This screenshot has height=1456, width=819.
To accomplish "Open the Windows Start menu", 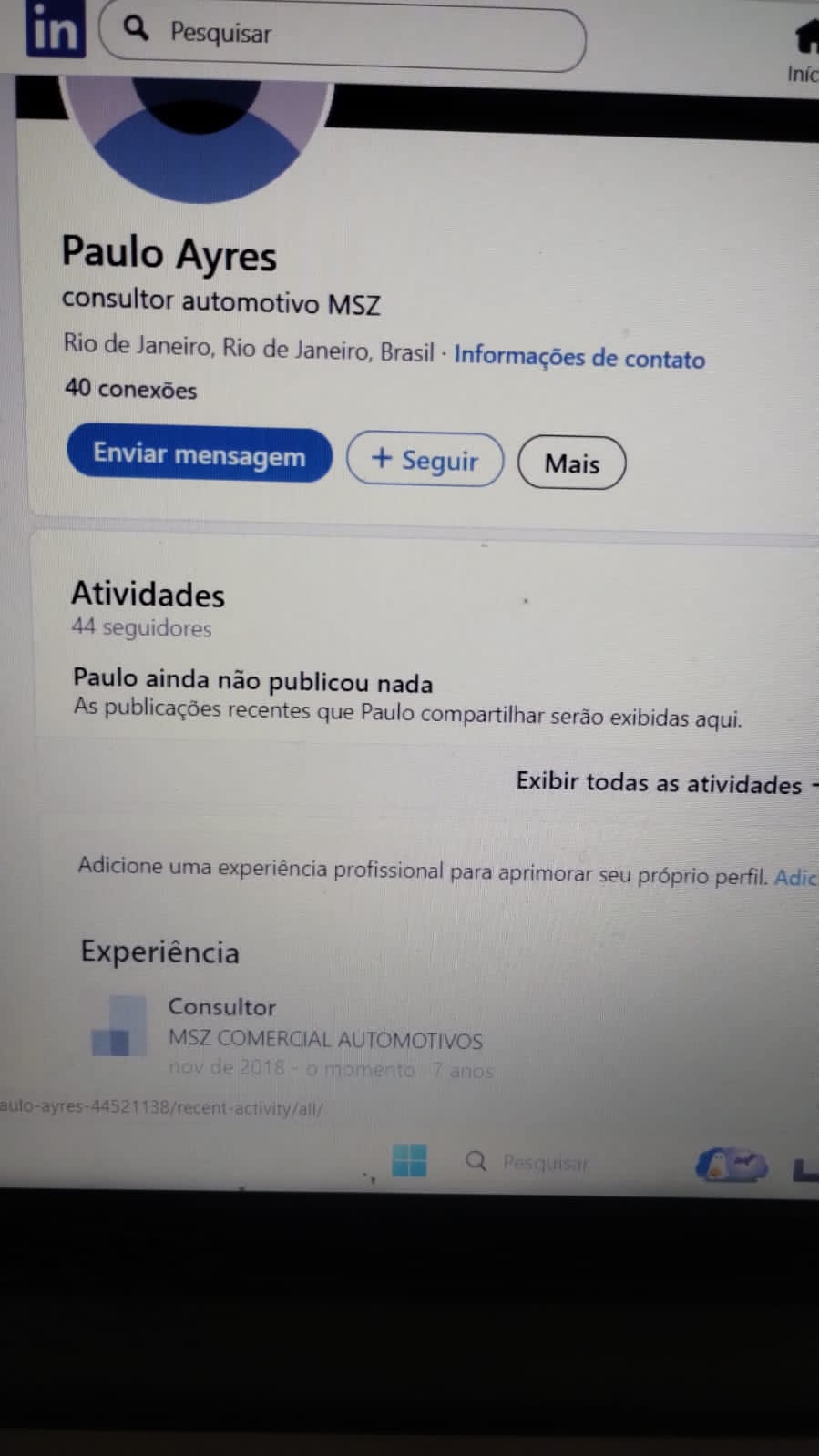I will (409, 1160).
